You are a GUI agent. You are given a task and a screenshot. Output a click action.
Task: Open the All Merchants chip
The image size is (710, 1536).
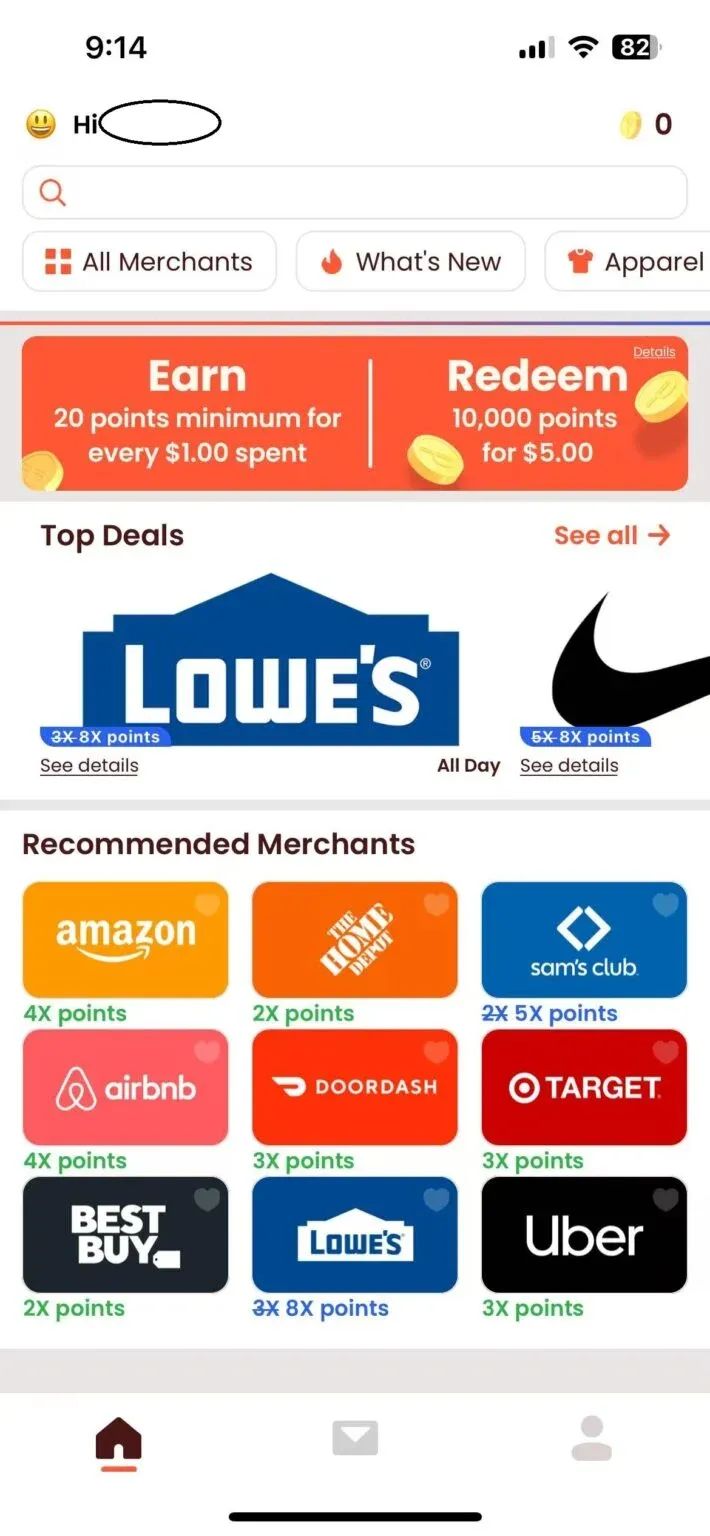[149, 262]
